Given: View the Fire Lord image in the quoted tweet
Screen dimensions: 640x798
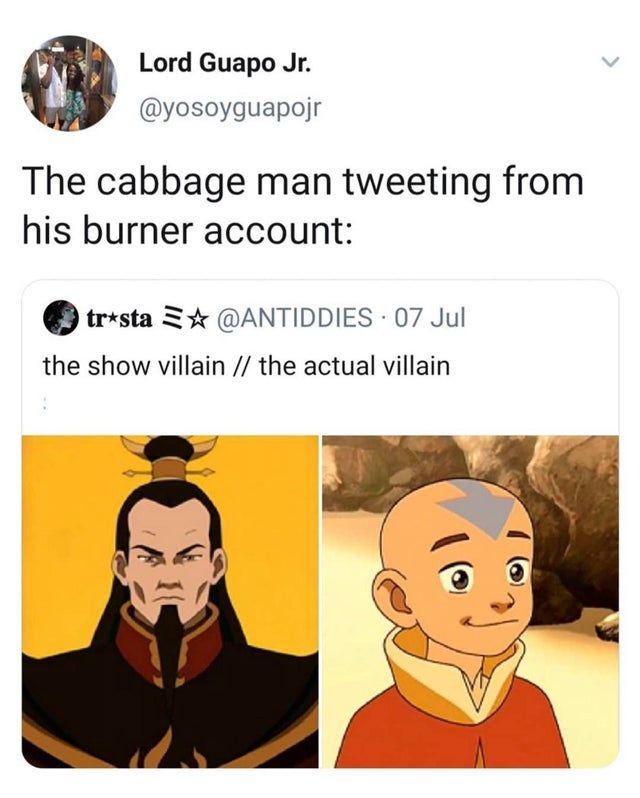Looking at the screenshot, I should pos(169,600).
